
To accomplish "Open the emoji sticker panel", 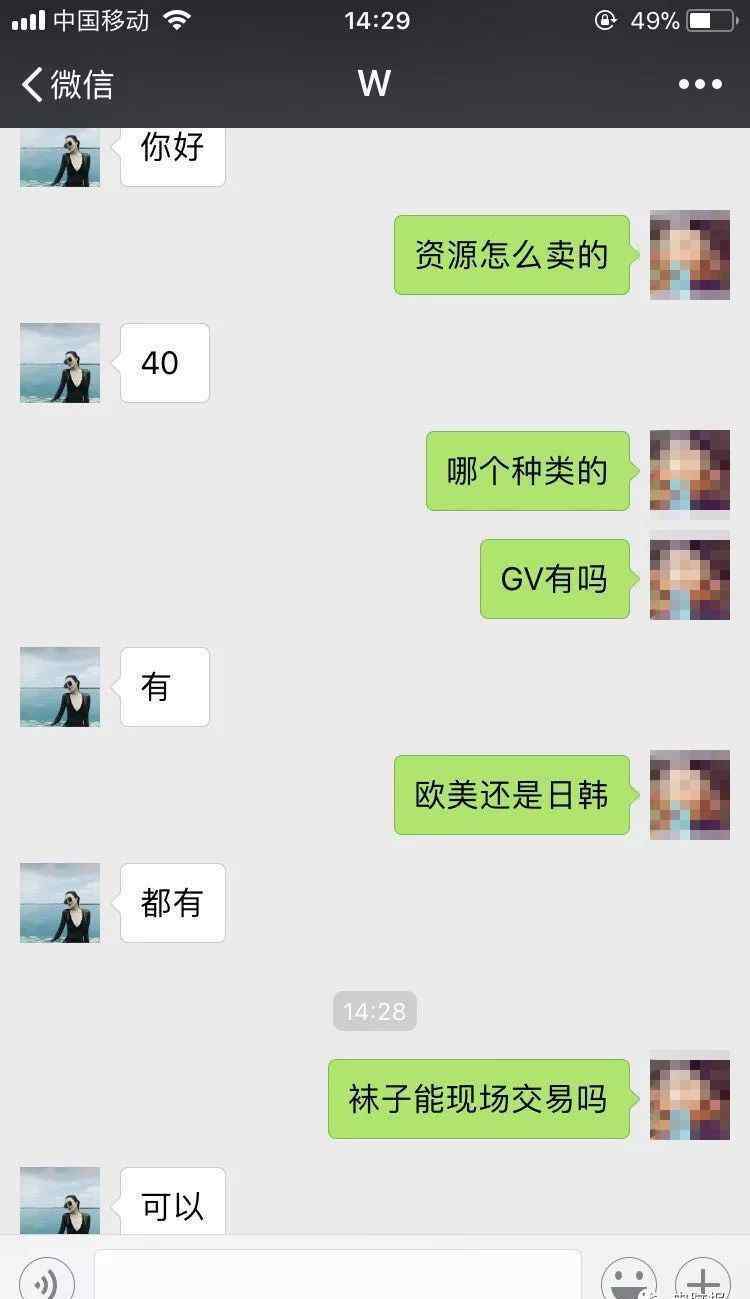I will coord(628,1280).
